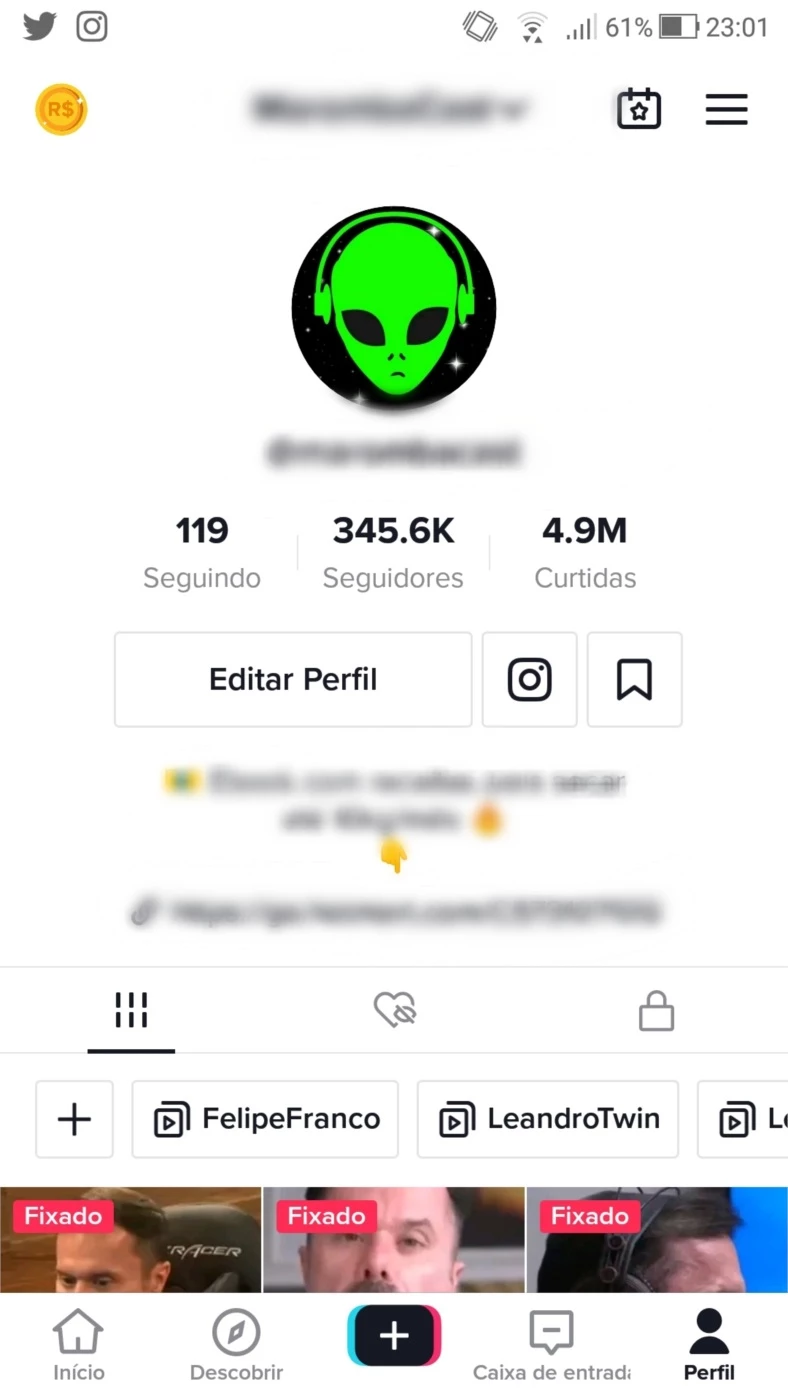Image resolution: width=788 pixels, height=1400 pixels.
Task: Open the FelipeFranco playlist
Action: point(266,1119)
